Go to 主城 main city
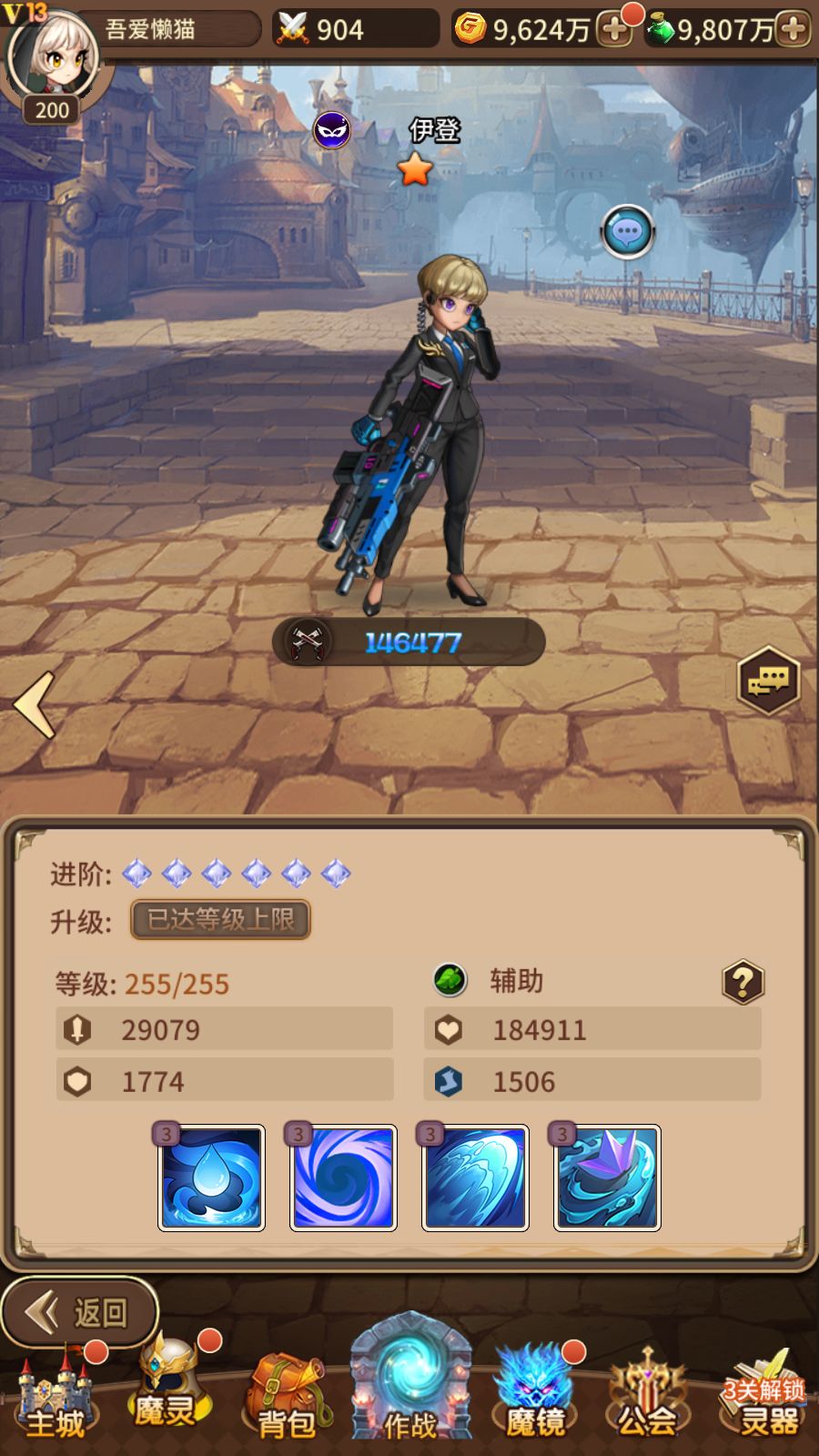Image resolution: width=819 pixels, height=1456 pixels. point(55,1397)
